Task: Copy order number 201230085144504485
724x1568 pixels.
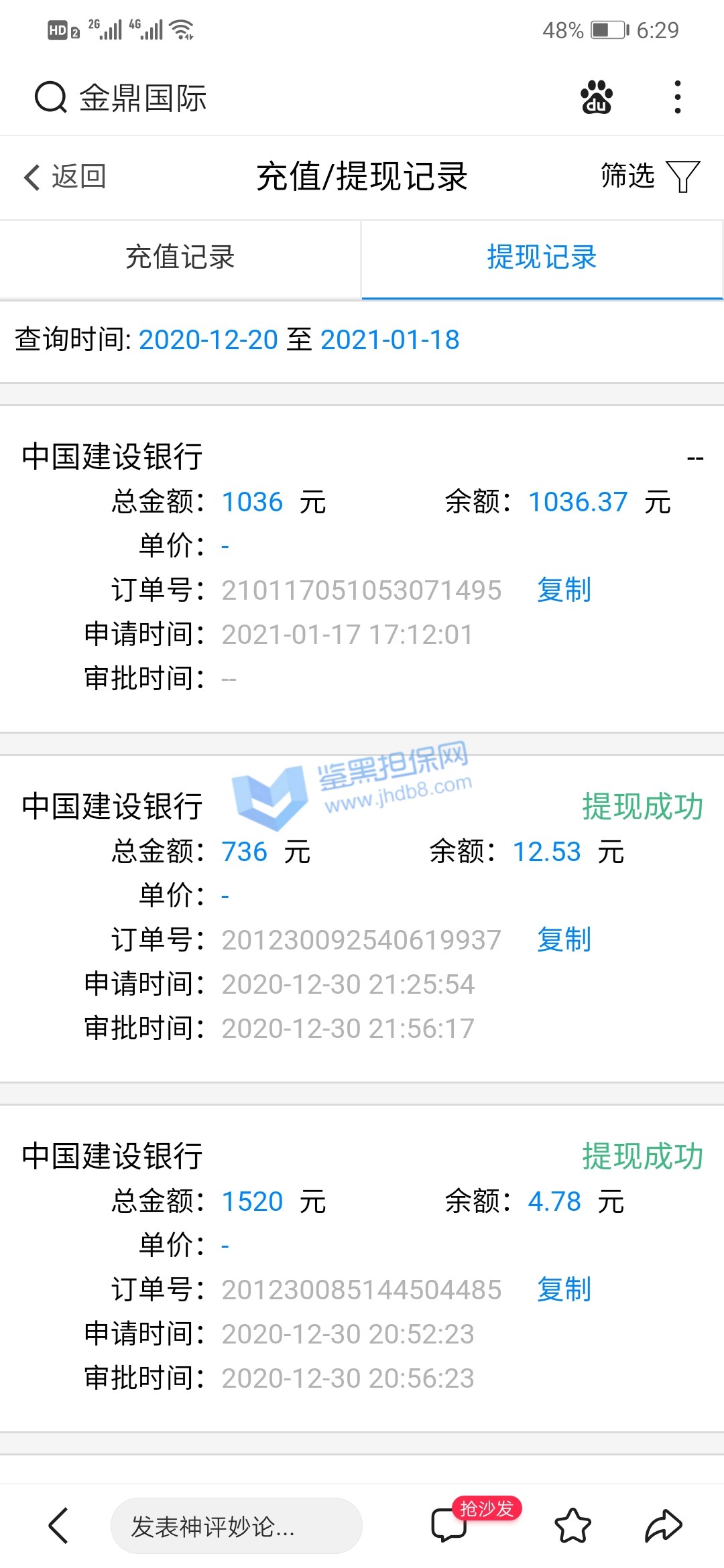Action: point(564,1290)
